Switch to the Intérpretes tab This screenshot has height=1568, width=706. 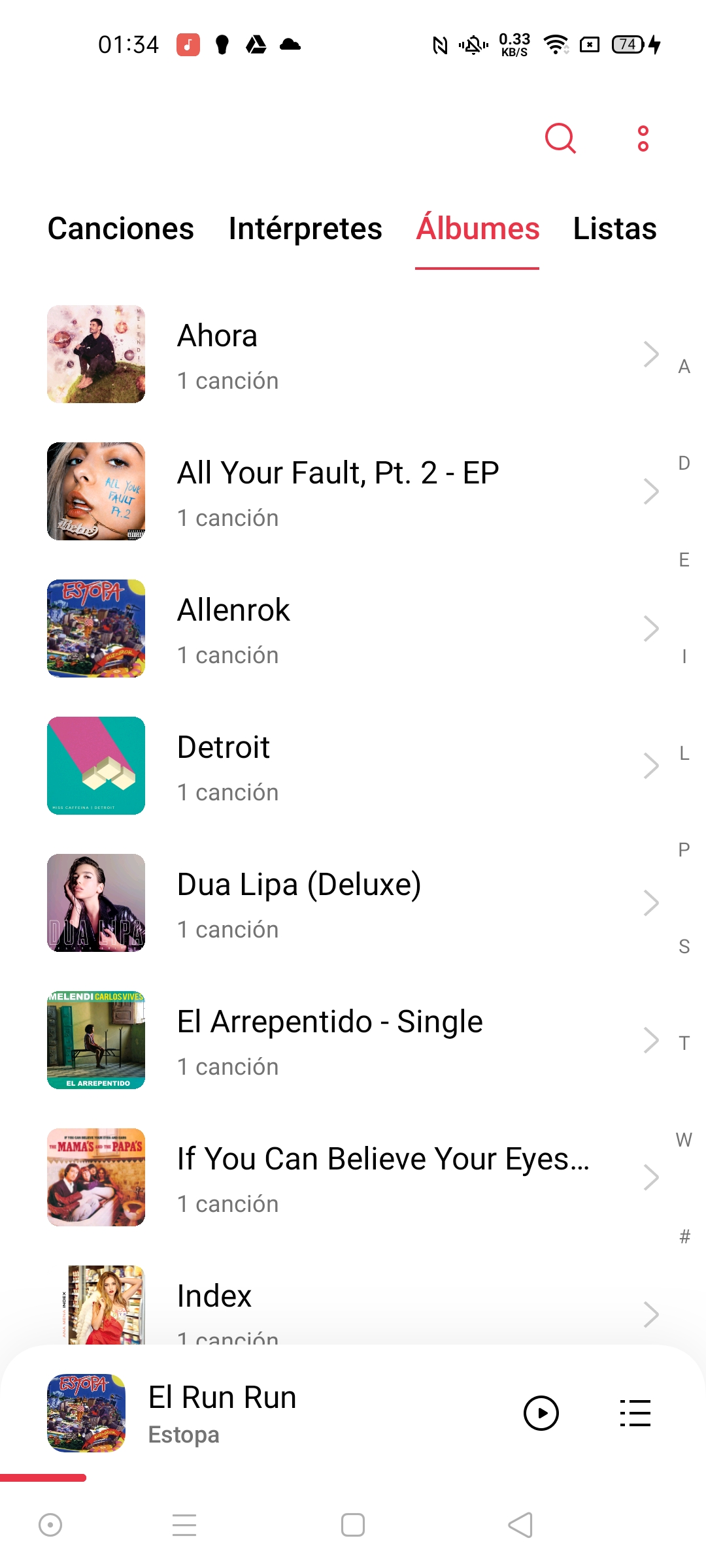point(305,229)
